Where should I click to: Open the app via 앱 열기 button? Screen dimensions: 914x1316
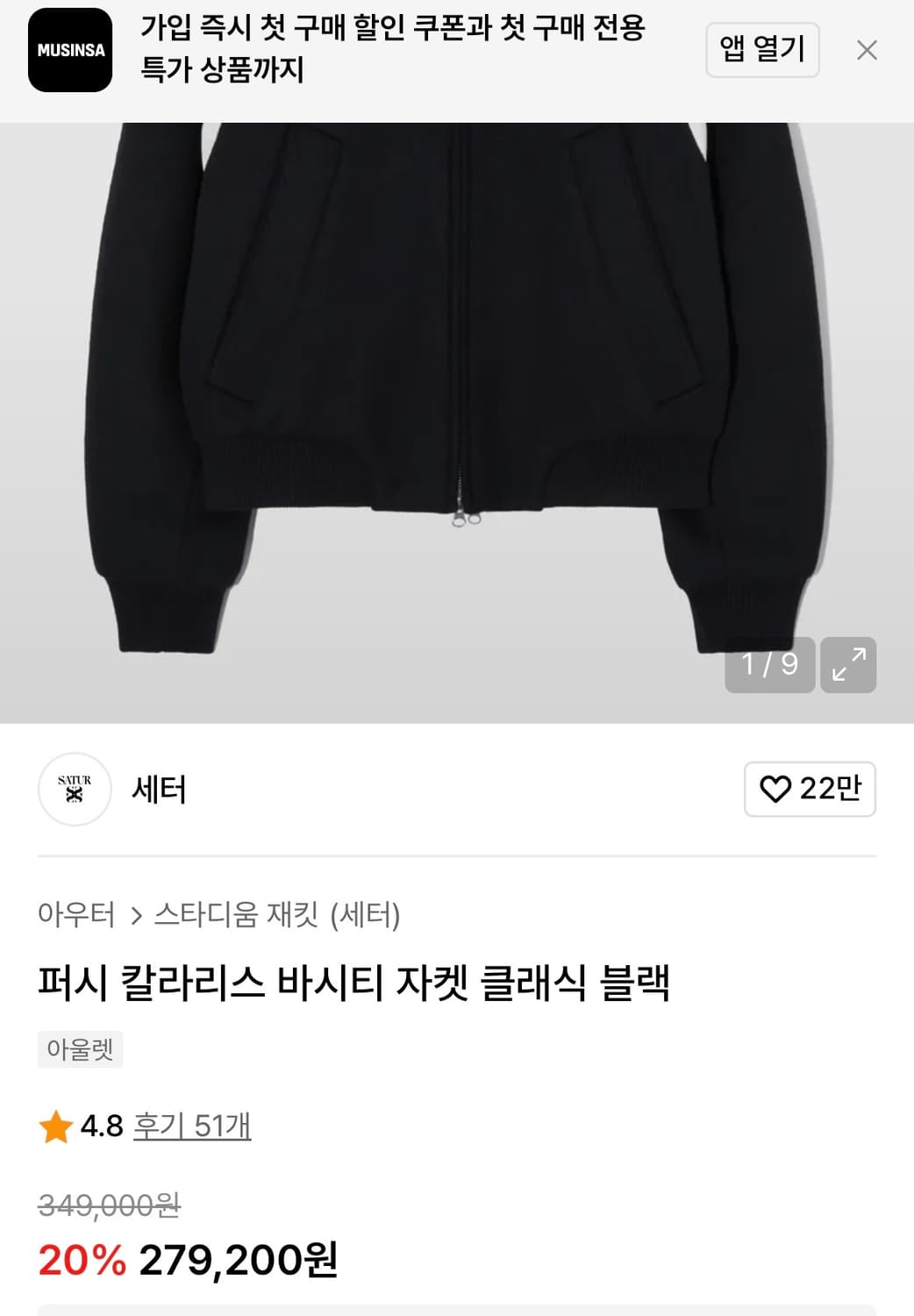[762, 51]
